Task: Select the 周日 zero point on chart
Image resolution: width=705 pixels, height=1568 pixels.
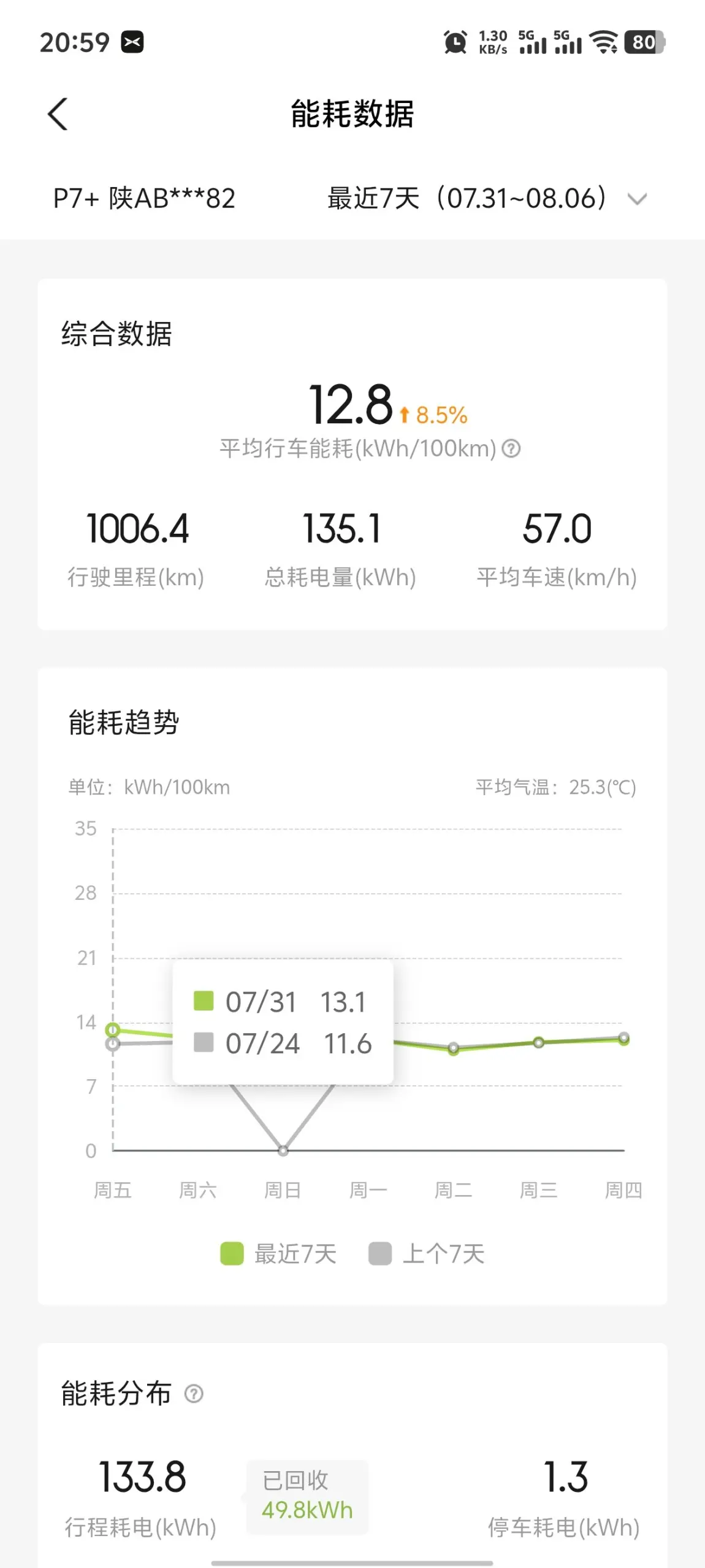Action: pos(283,1151)
